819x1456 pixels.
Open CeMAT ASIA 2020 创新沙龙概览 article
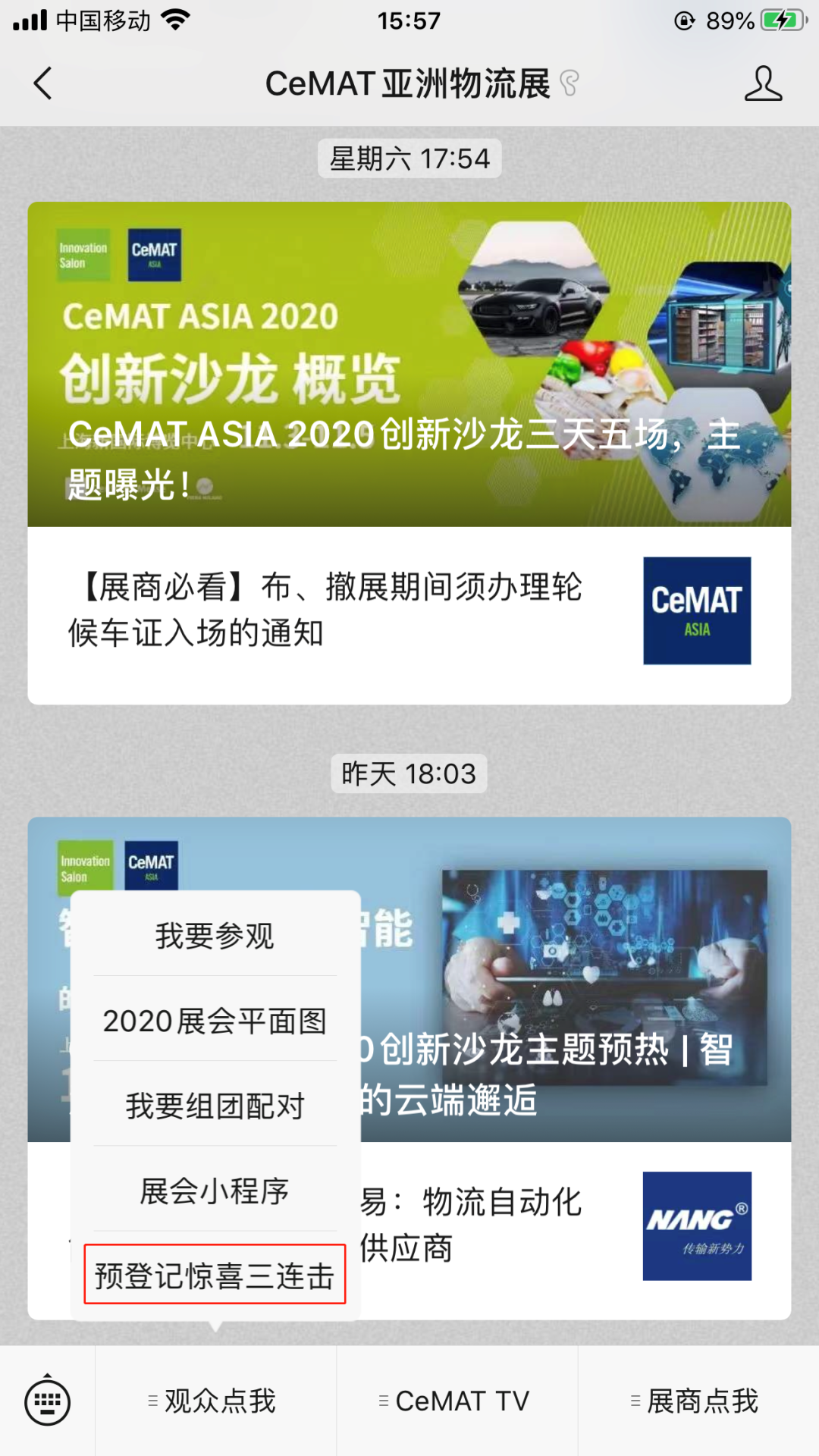[409, 364]
